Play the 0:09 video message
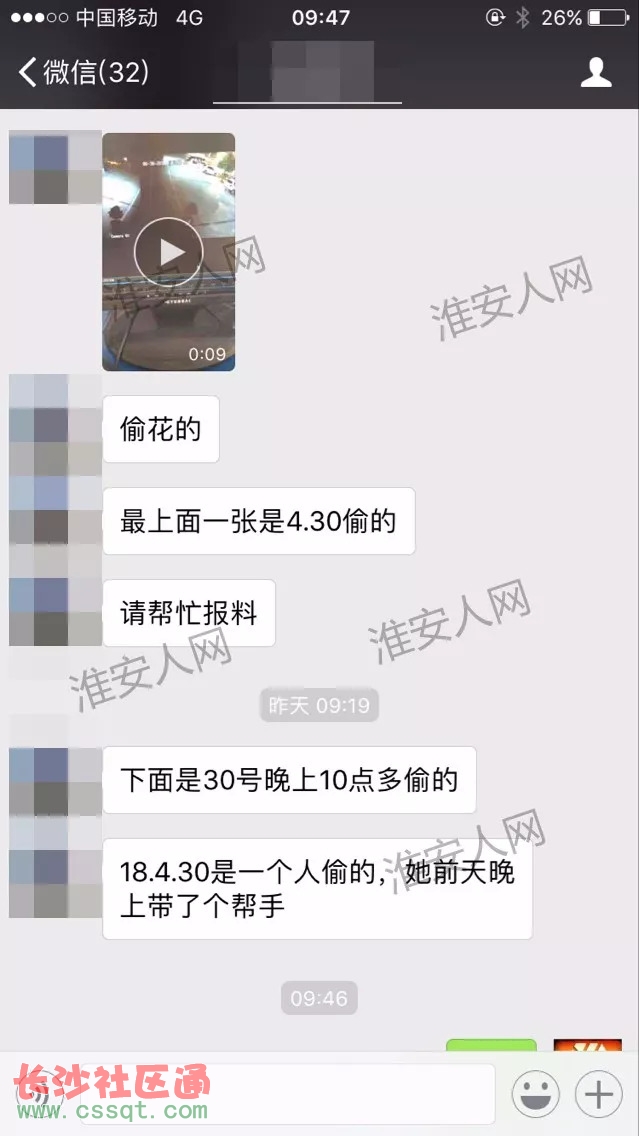Viewport: 639px width, 1136px height. (168, 251)
